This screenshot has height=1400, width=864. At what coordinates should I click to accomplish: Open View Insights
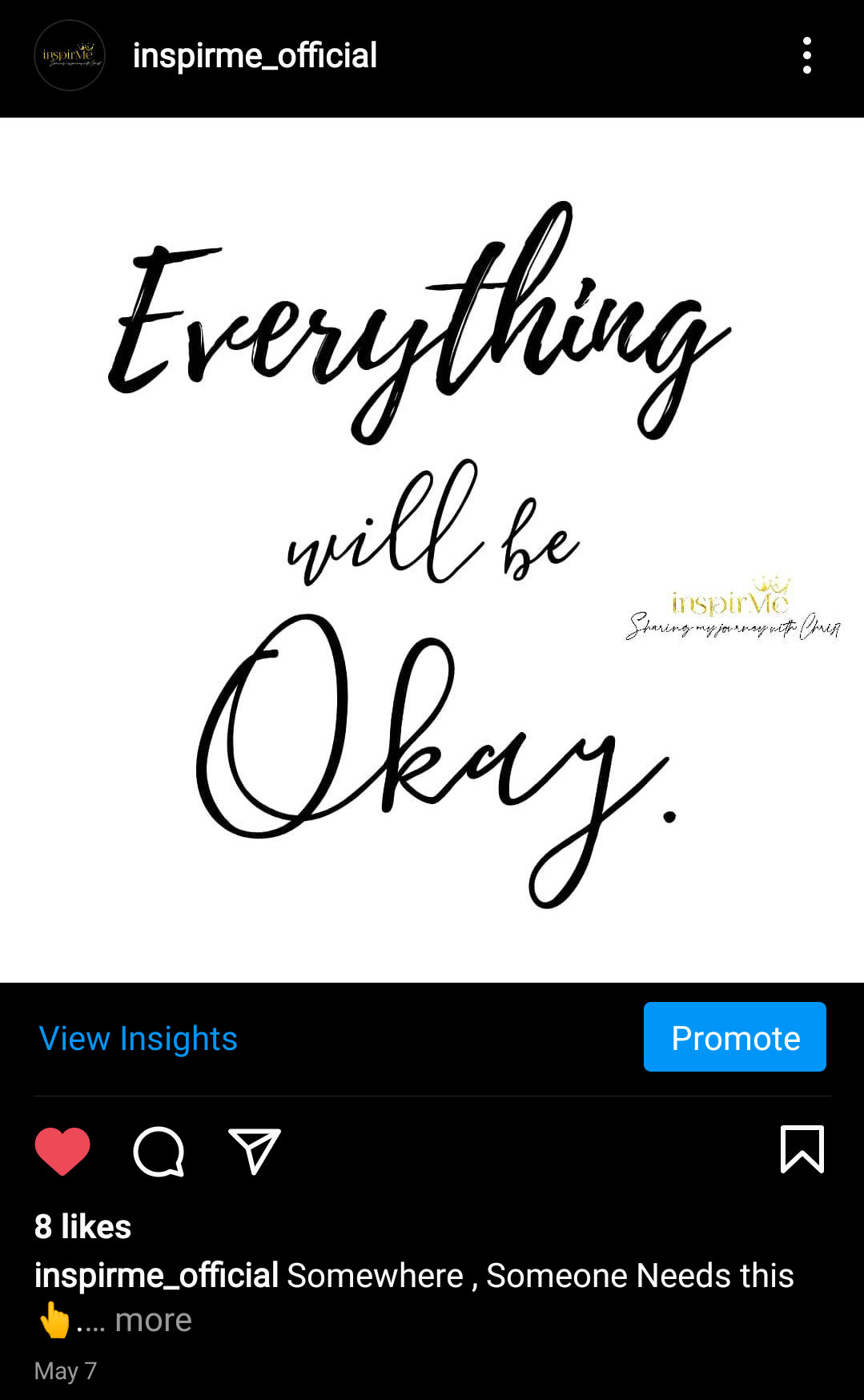(x=137, y=1038)
